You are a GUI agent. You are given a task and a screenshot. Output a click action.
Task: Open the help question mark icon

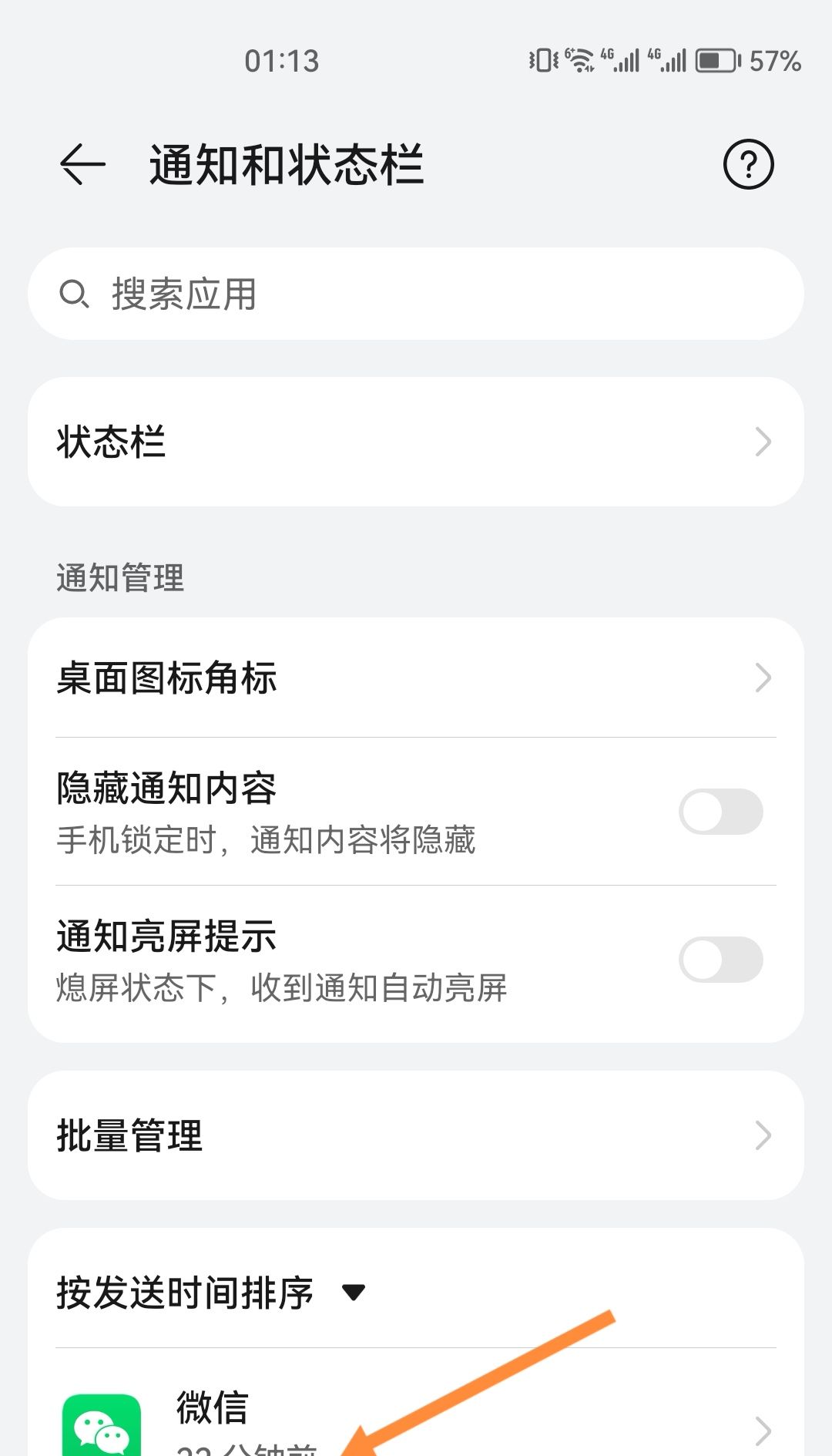coord(748,164)
